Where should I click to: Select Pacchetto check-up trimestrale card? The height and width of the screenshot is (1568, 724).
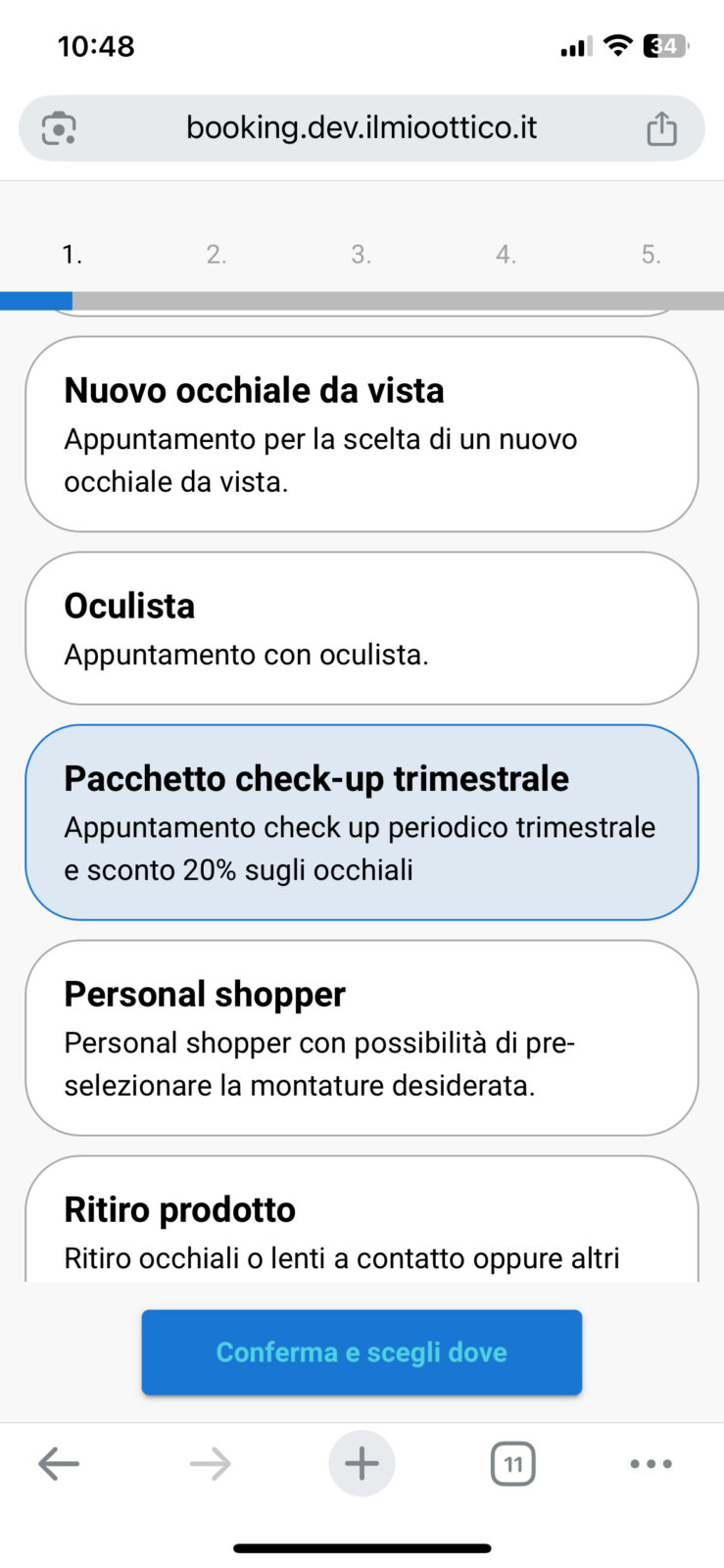[362, 822]
